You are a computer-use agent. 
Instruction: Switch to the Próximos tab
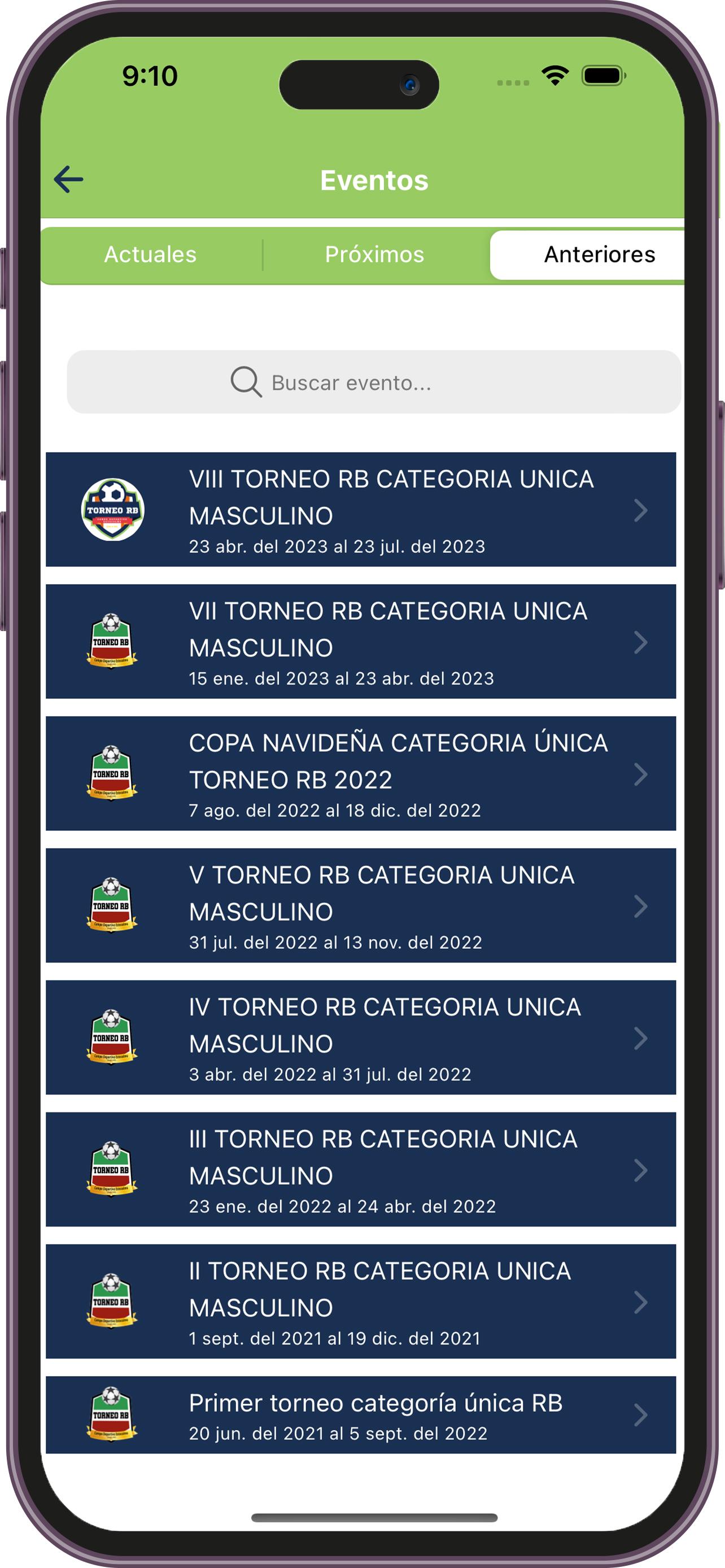pyautogui.click(x=374, y=255)
